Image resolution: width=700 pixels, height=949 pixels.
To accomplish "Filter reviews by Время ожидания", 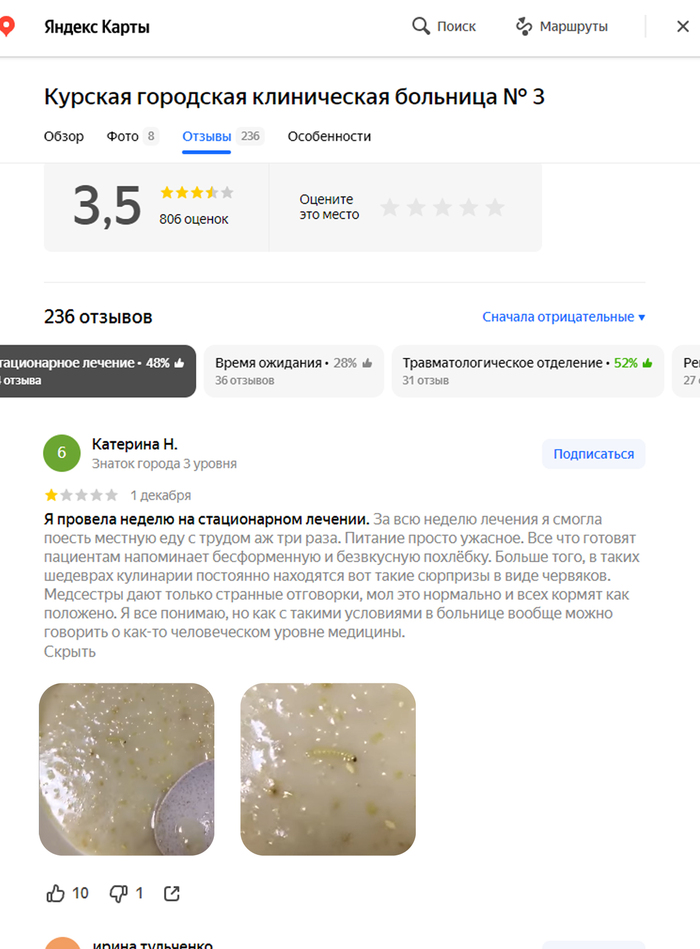I will 293,371.
